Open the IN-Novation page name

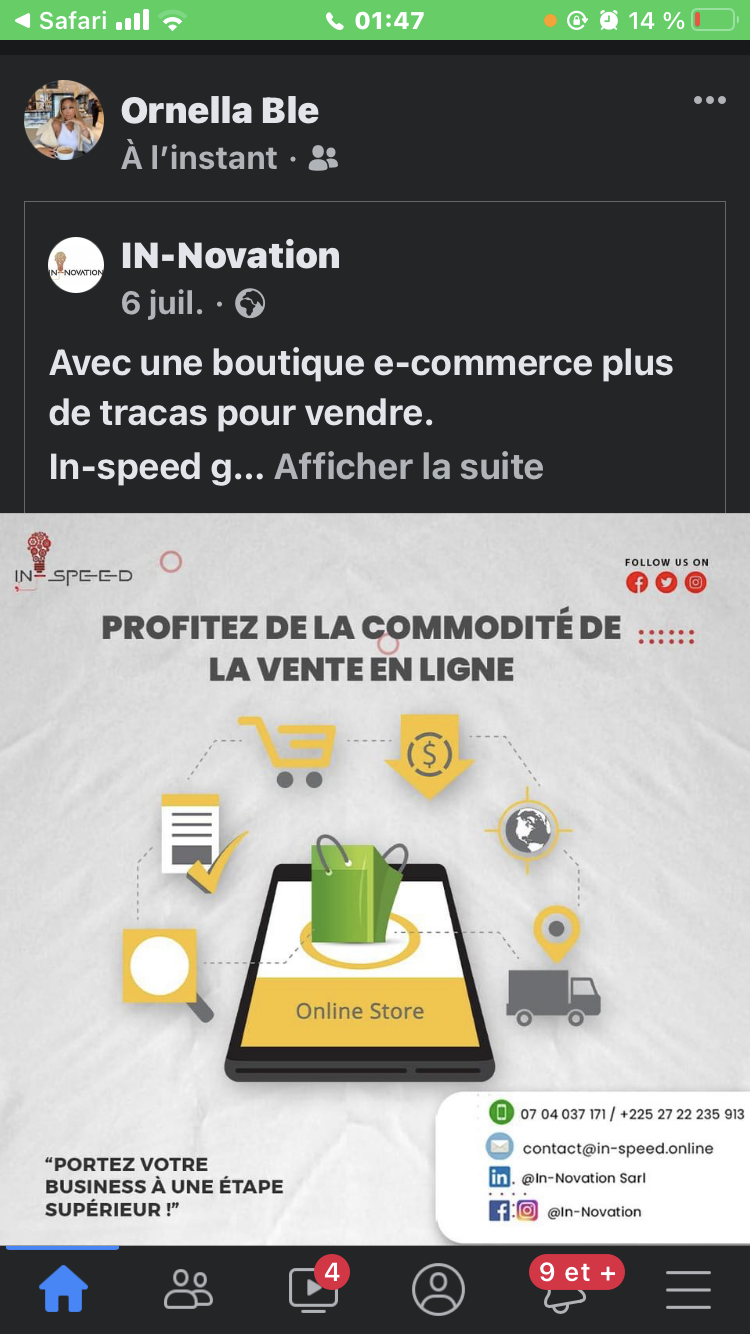click(231, 255)
